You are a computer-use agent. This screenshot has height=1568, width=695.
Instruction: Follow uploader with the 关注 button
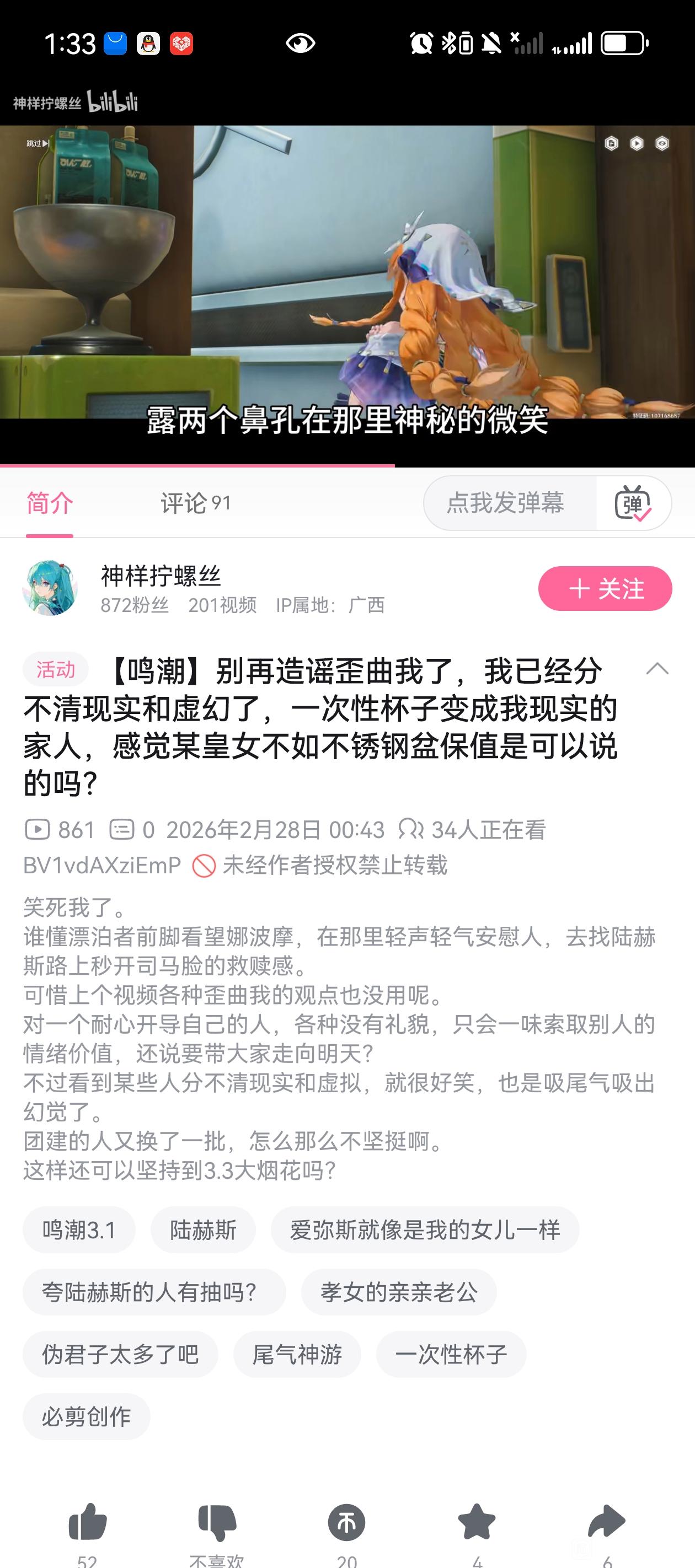[605, 588]
